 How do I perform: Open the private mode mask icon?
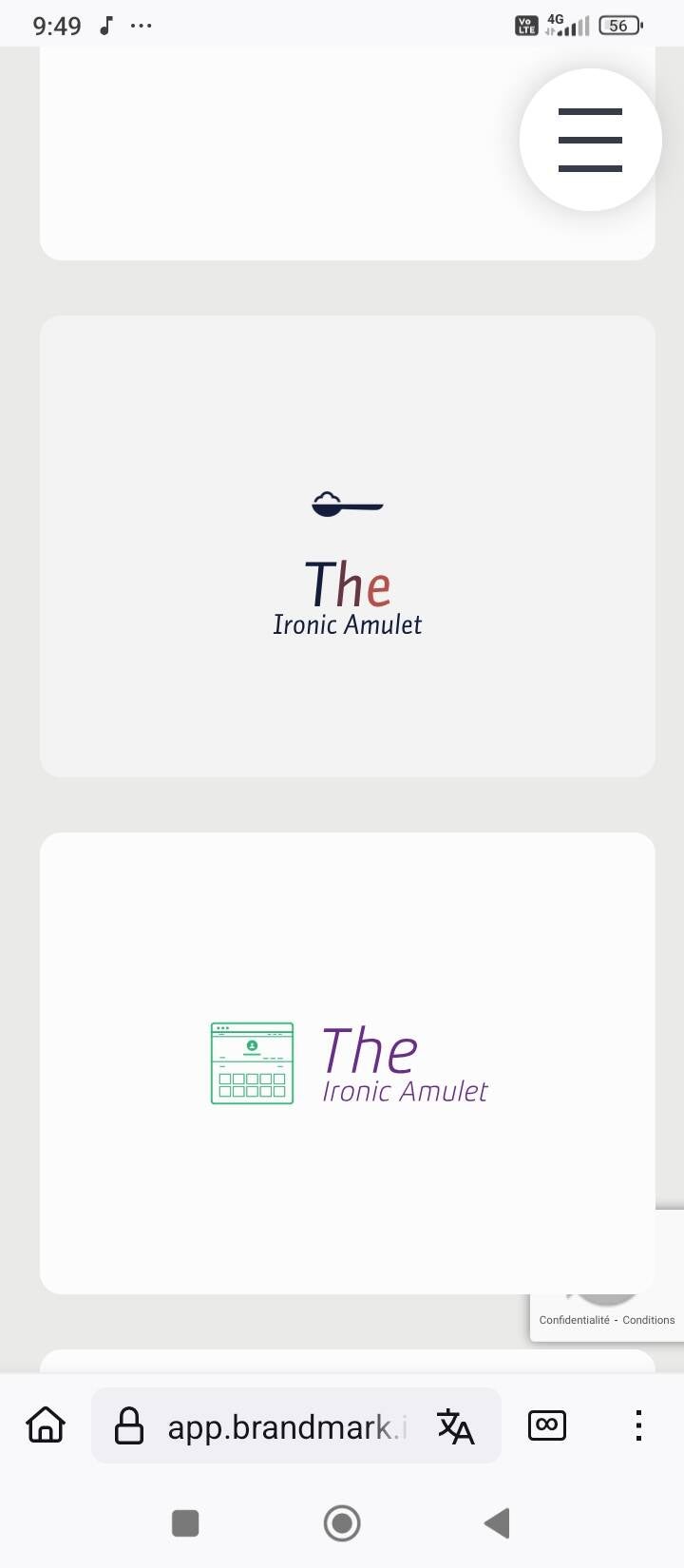546,1425
